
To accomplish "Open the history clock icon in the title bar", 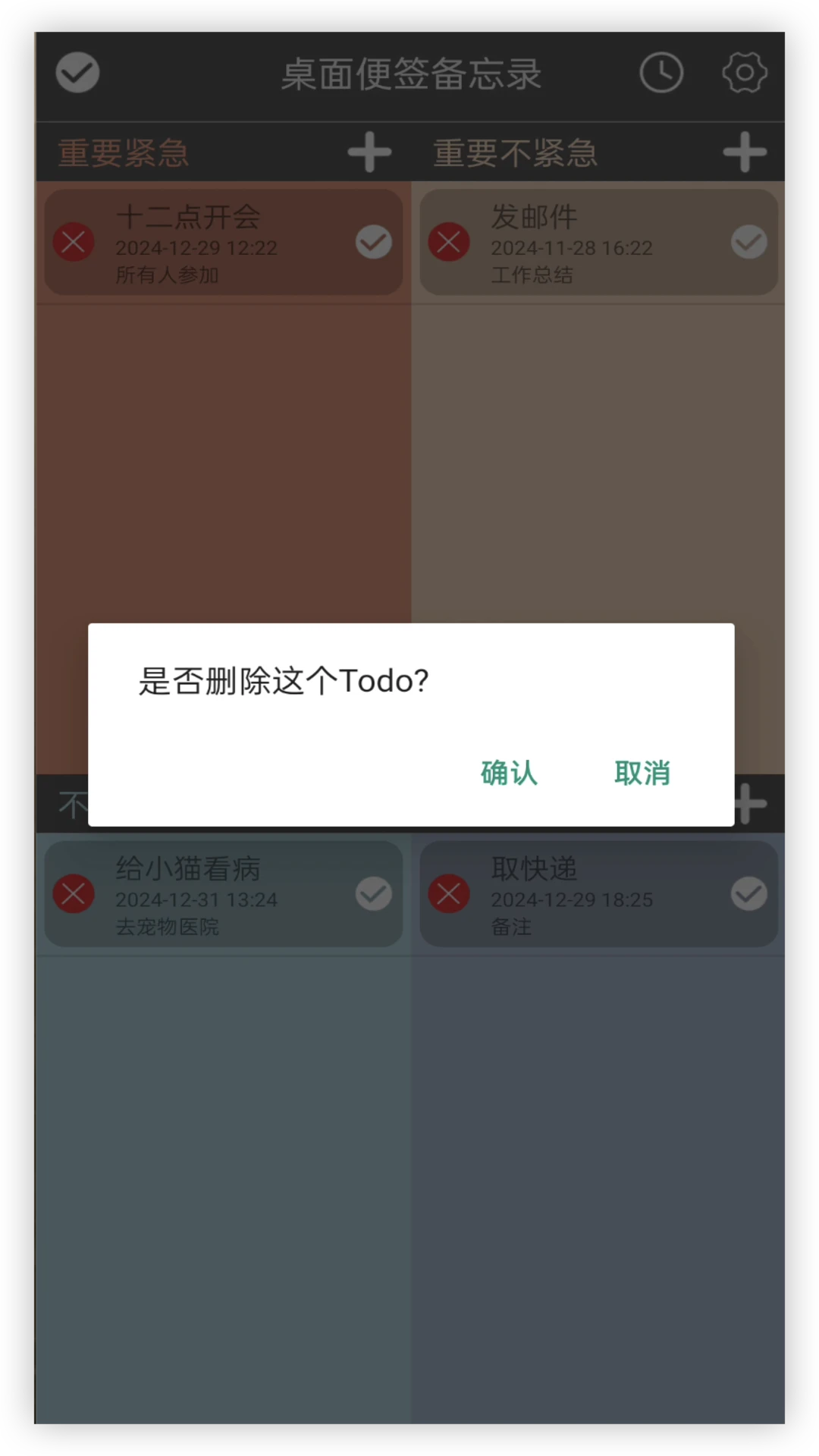I will pyautogui.click(x=661, y=72).
